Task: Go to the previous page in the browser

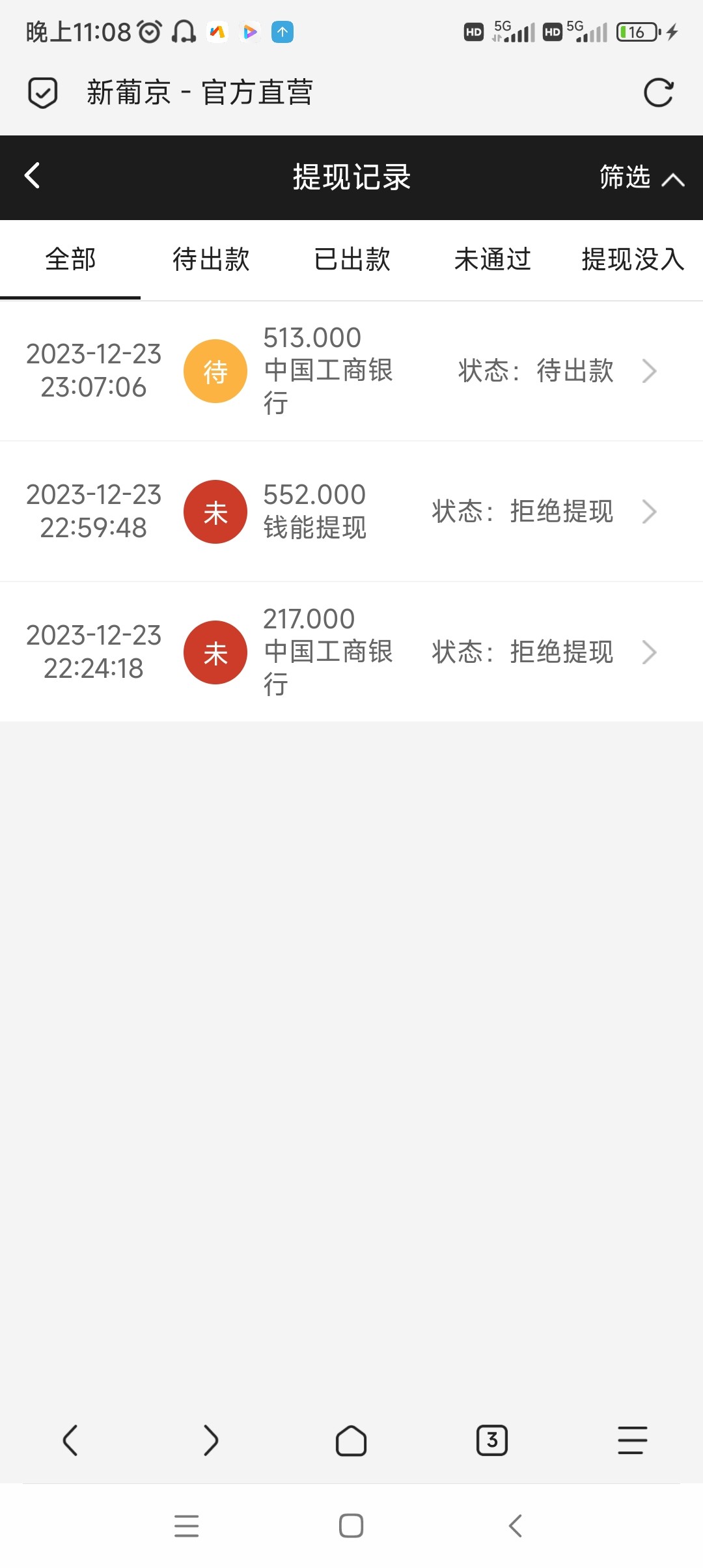Action: coord(70,1440)
